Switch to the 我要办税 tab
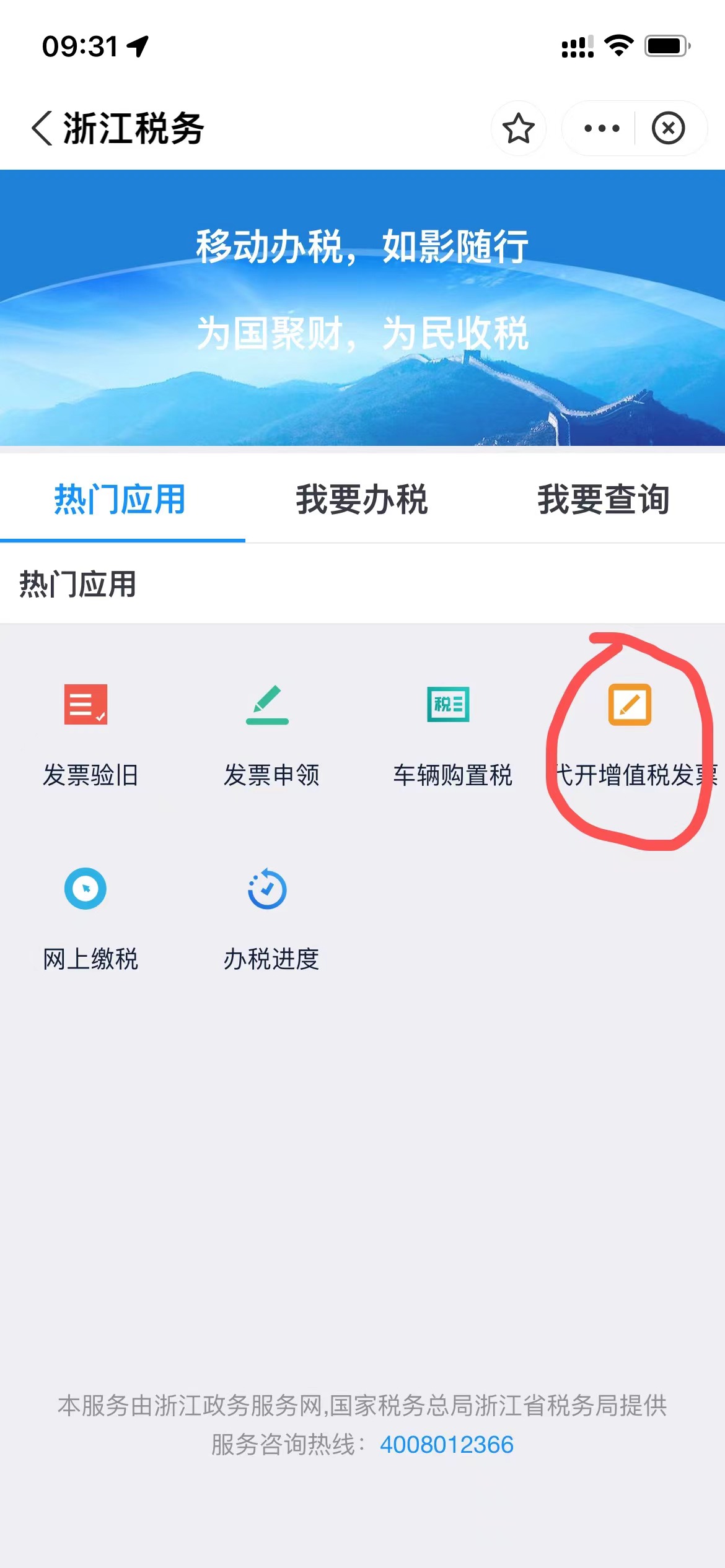The image size is (725, 1568). click(x=362, y=499)
